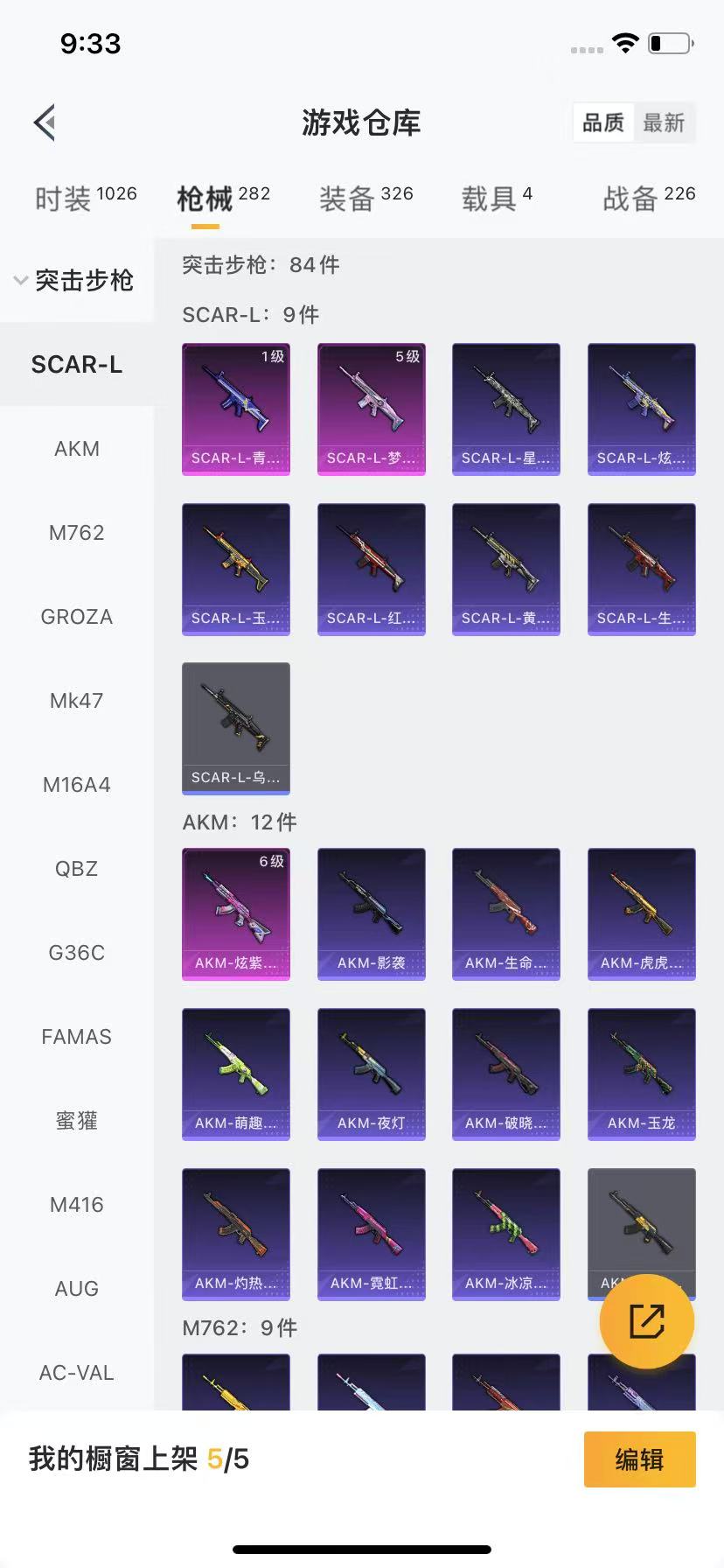Select M416 in the sidebar
Screen dimensions: 724x1568
[77, 1205]
